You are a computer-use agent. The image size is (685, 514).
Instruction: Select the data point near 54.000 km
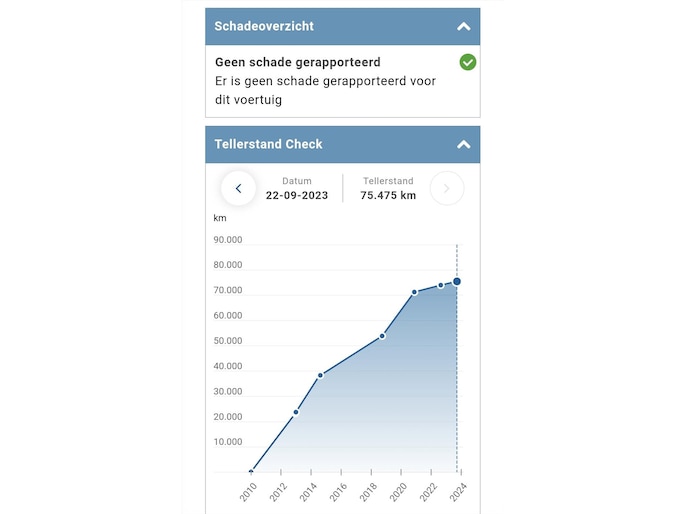pos(382,336)
